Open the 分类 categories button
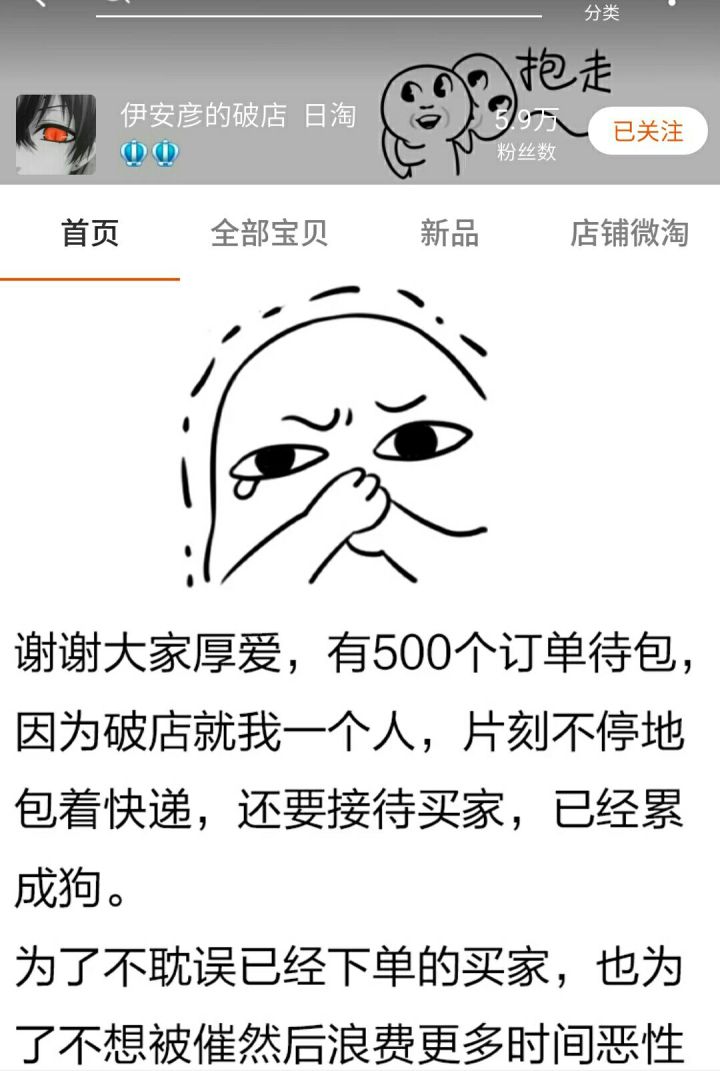The image size is (720, 1071). click(602, 11)
